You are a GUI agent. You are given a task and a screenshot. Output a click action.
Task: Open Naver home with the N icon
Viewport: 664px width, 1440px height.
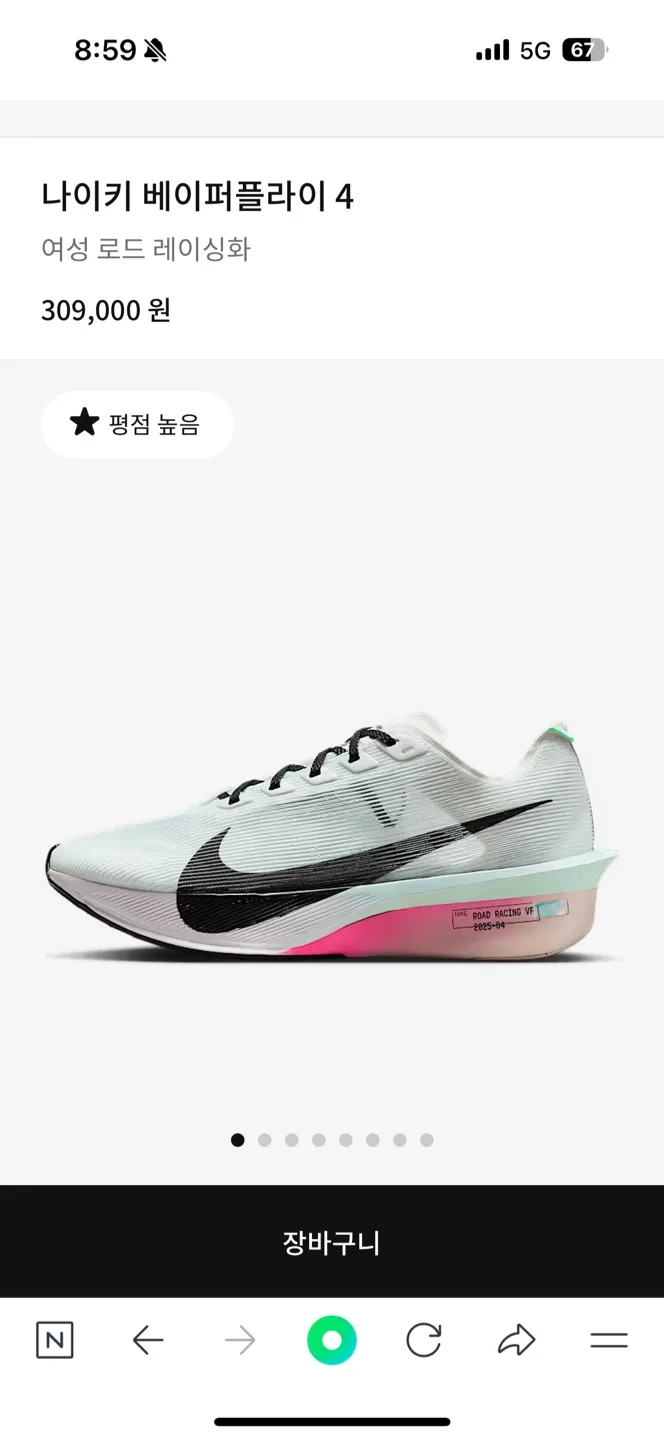(55, 1340)
